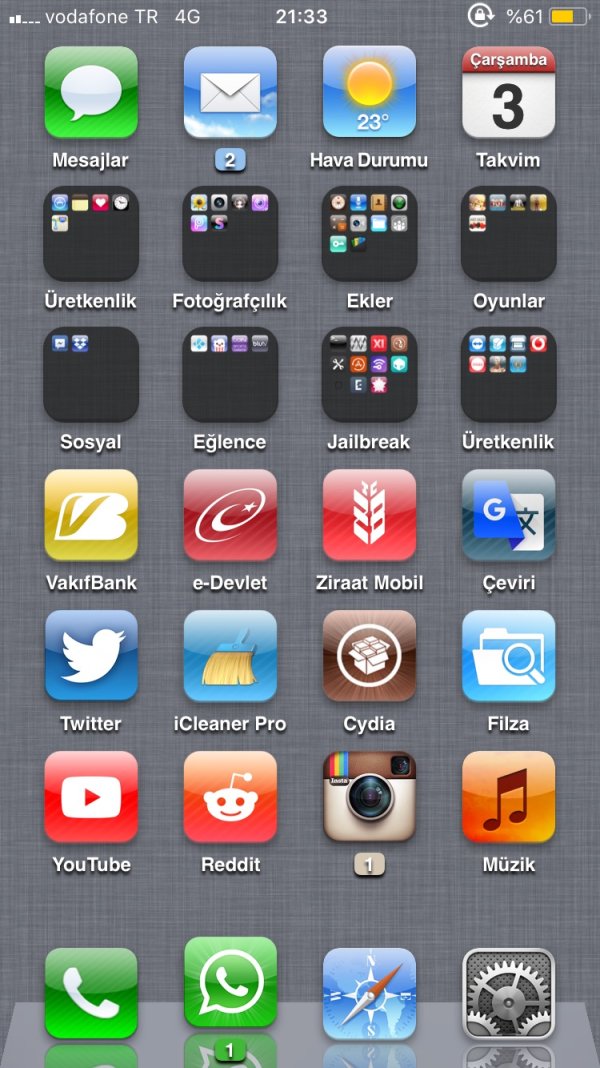
Task: Open Settings gear in the dock
Action: point(508,994)
